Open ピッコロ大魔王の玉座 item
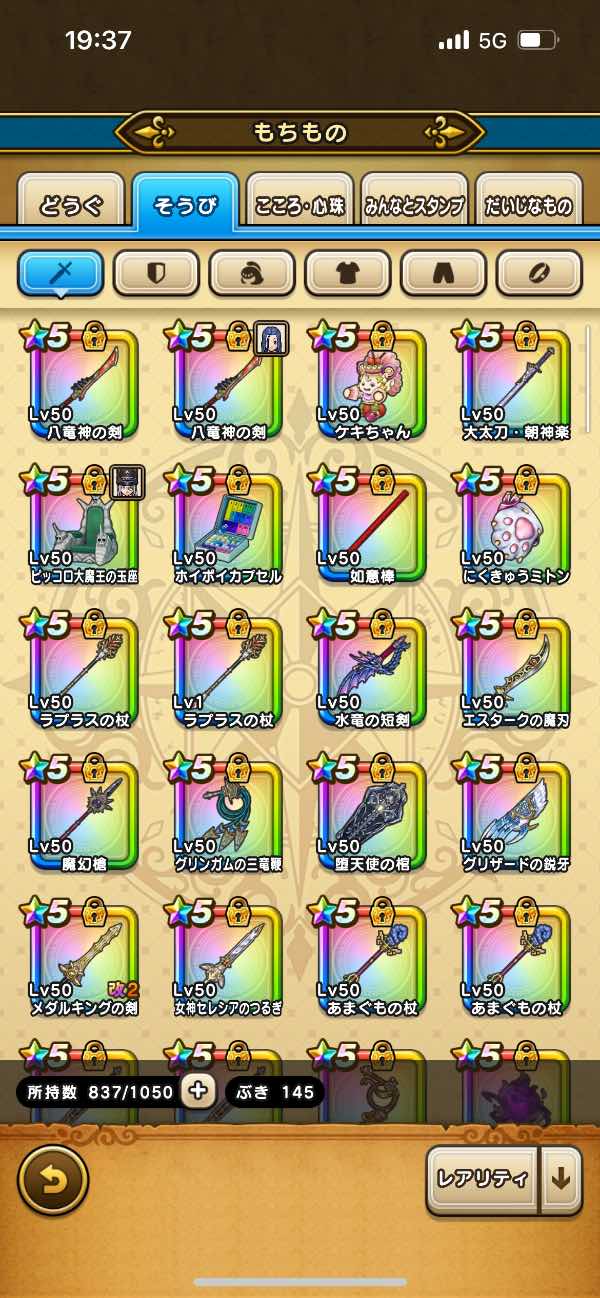Image resolution: width=600 pixels, height=1298 pixels. [83, 529]
